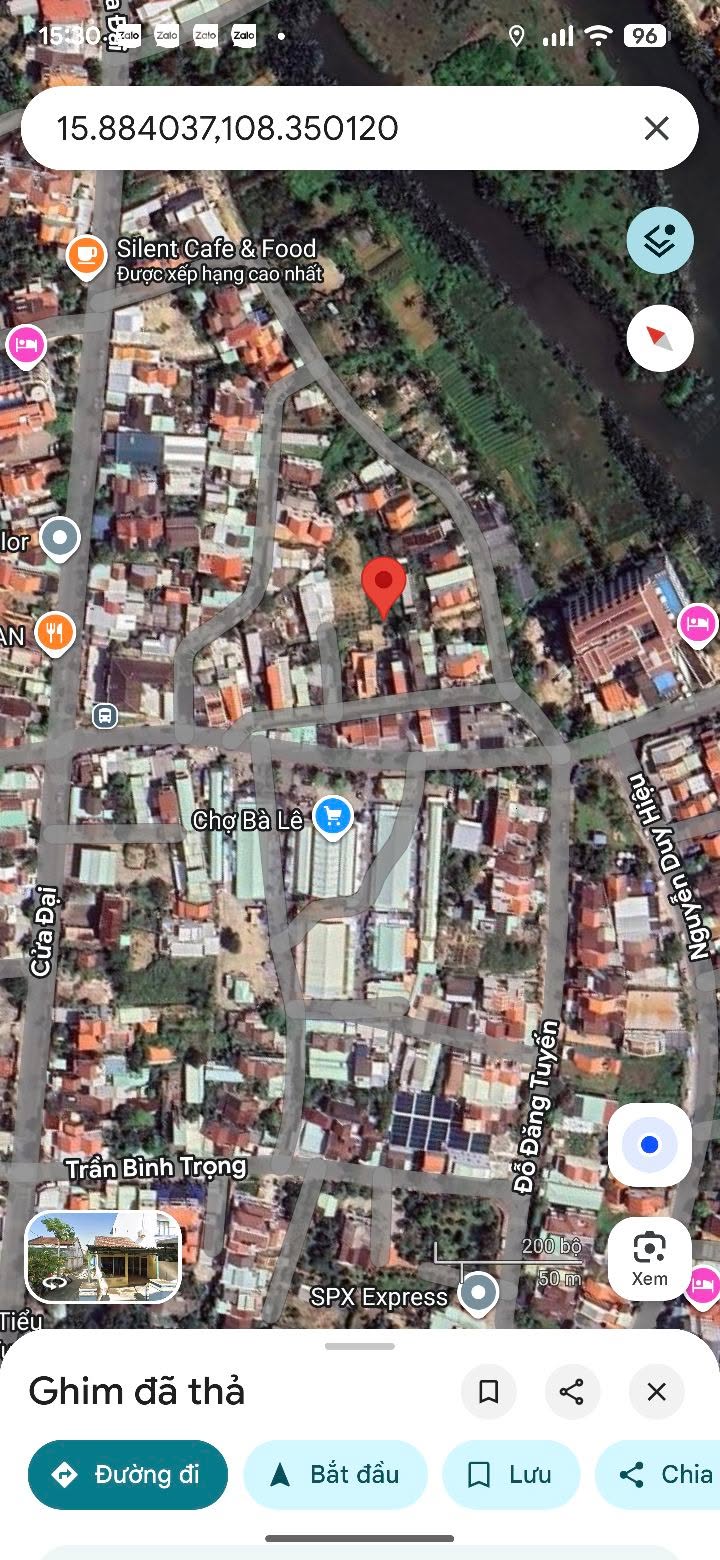Image resolution: width=720 pixels, height=1560 pixels.
Task: Save the dropped pin with the bookmark icon
Action: (489, 1391)
